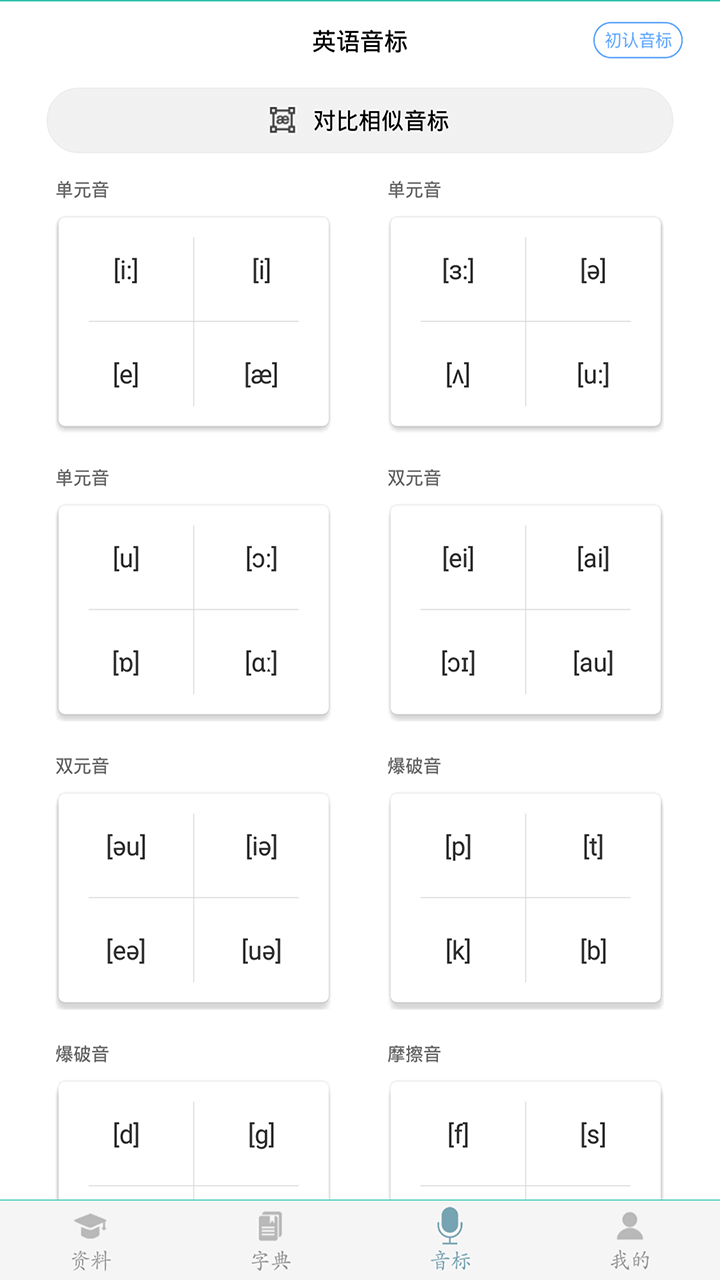This screenshot has width=720, height=1280.
Task: Play the [ei] diphthong
Action: [459, 558]
